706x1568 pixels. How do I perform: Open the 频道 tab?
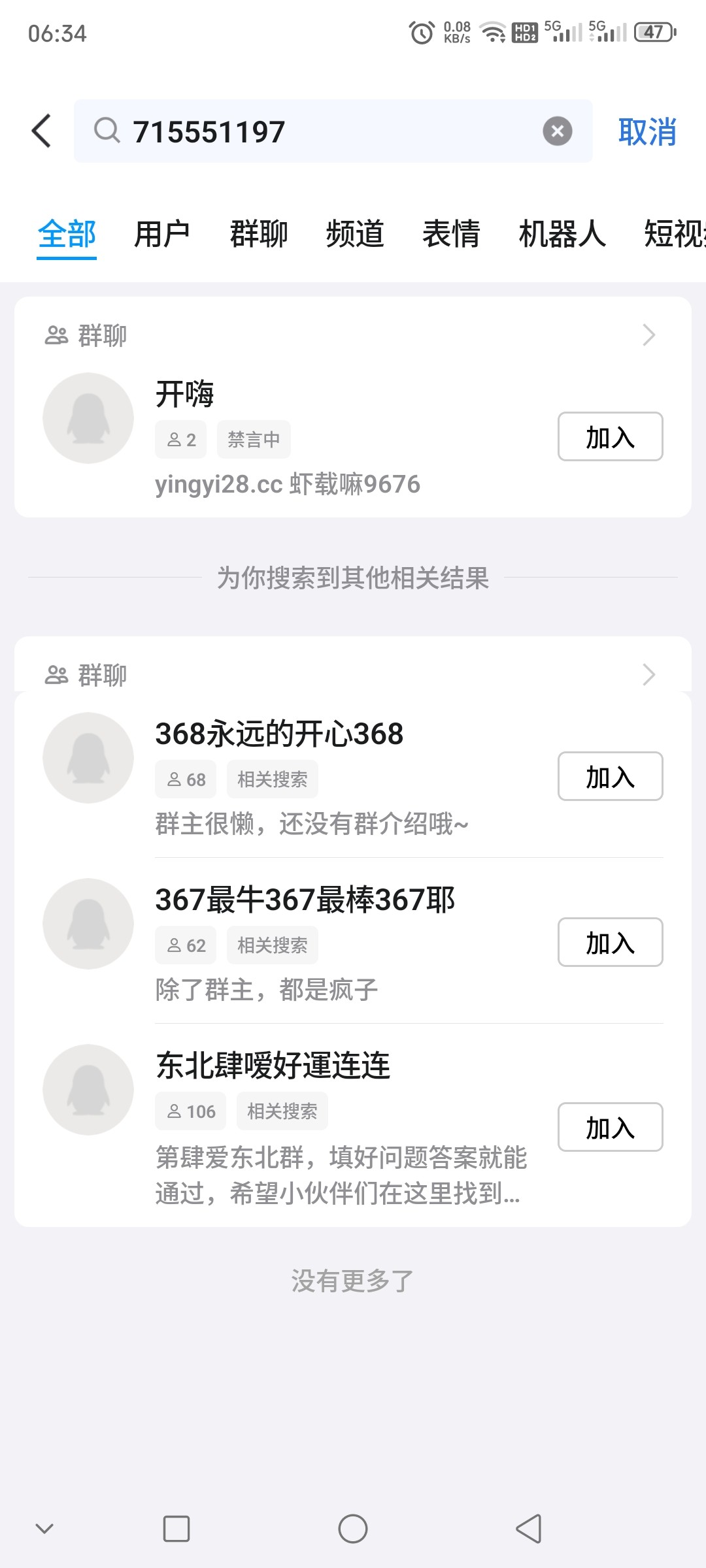click(x=355, y=234)
